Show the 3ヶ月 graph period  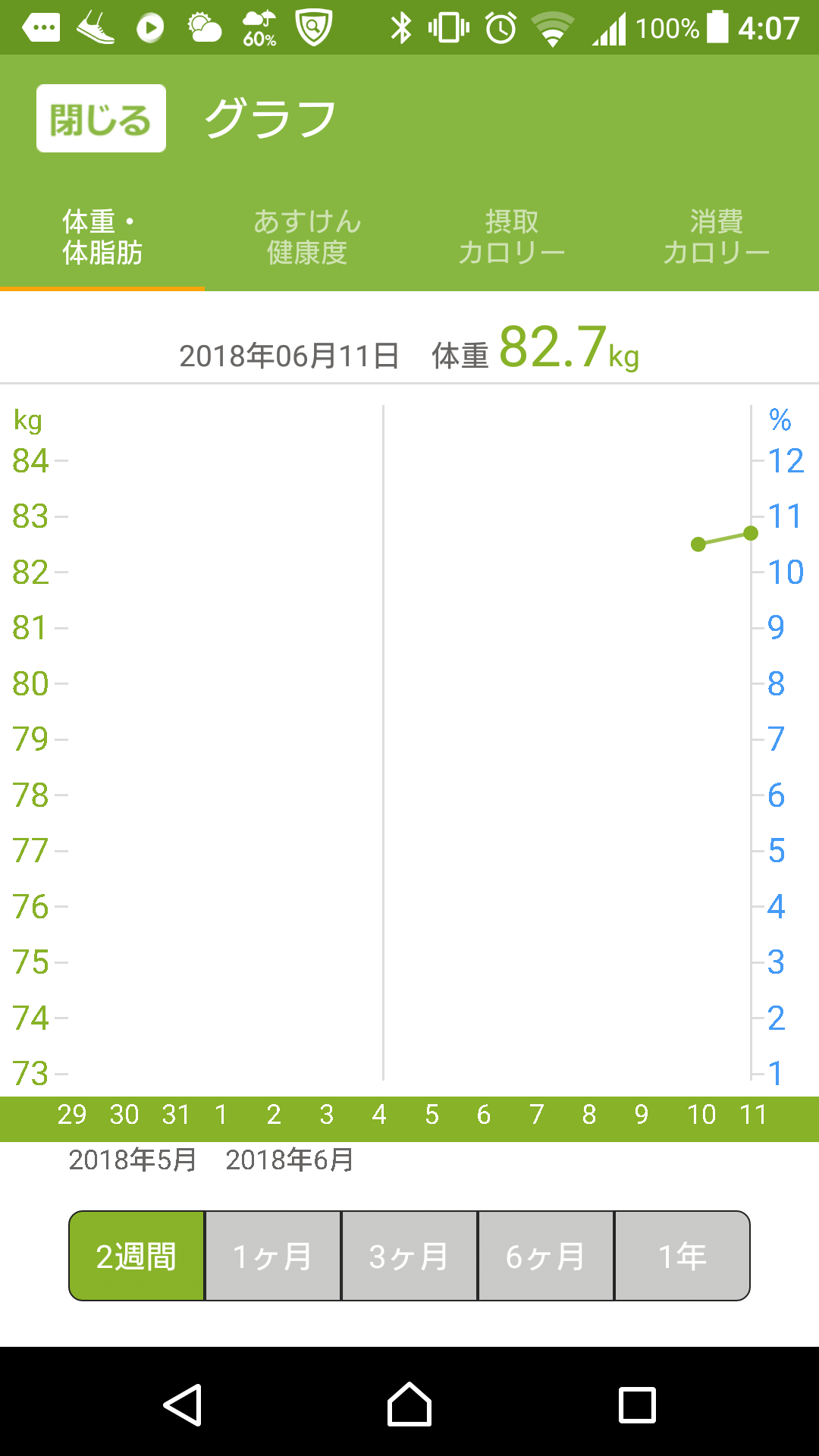409,1256
